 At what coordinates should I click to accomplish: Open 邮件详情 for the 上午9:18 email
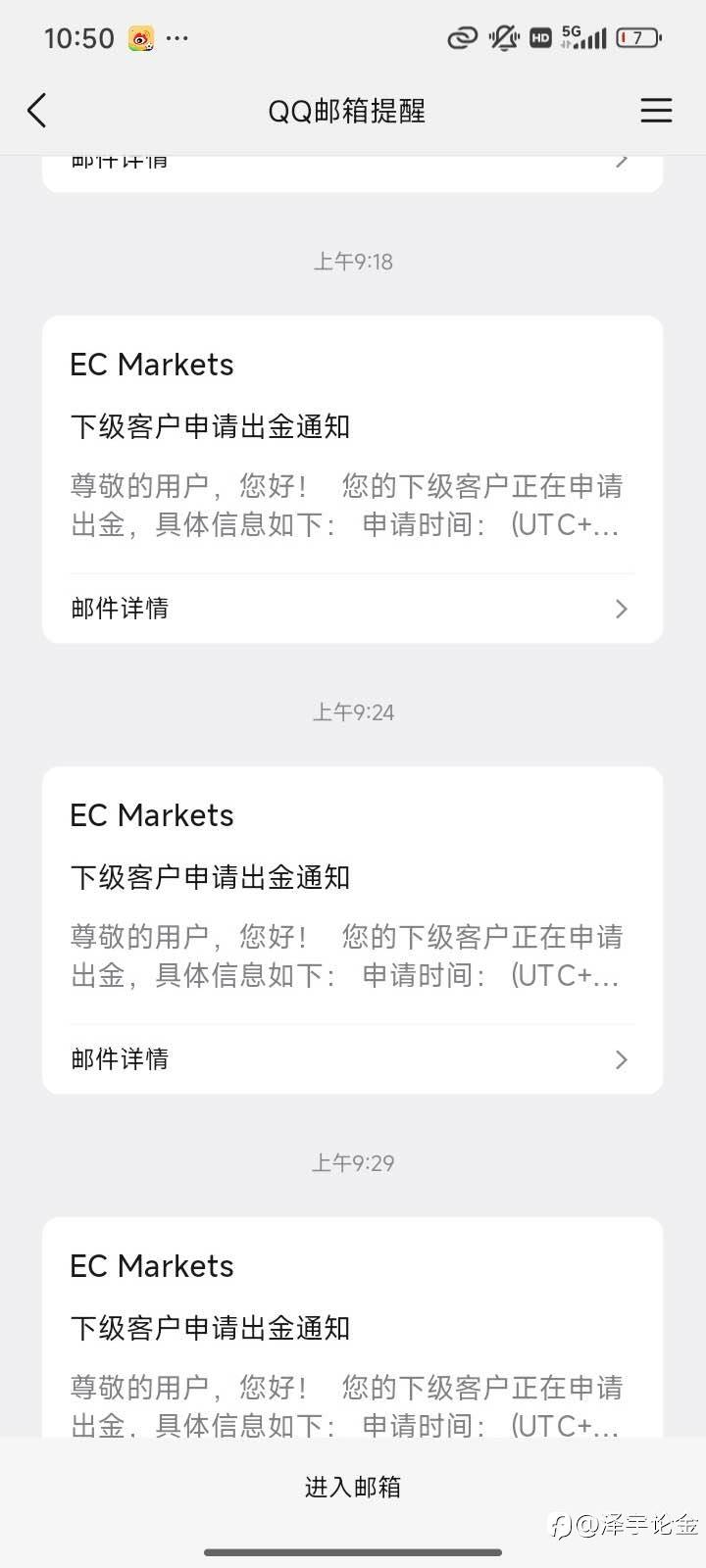click(353, 609)
